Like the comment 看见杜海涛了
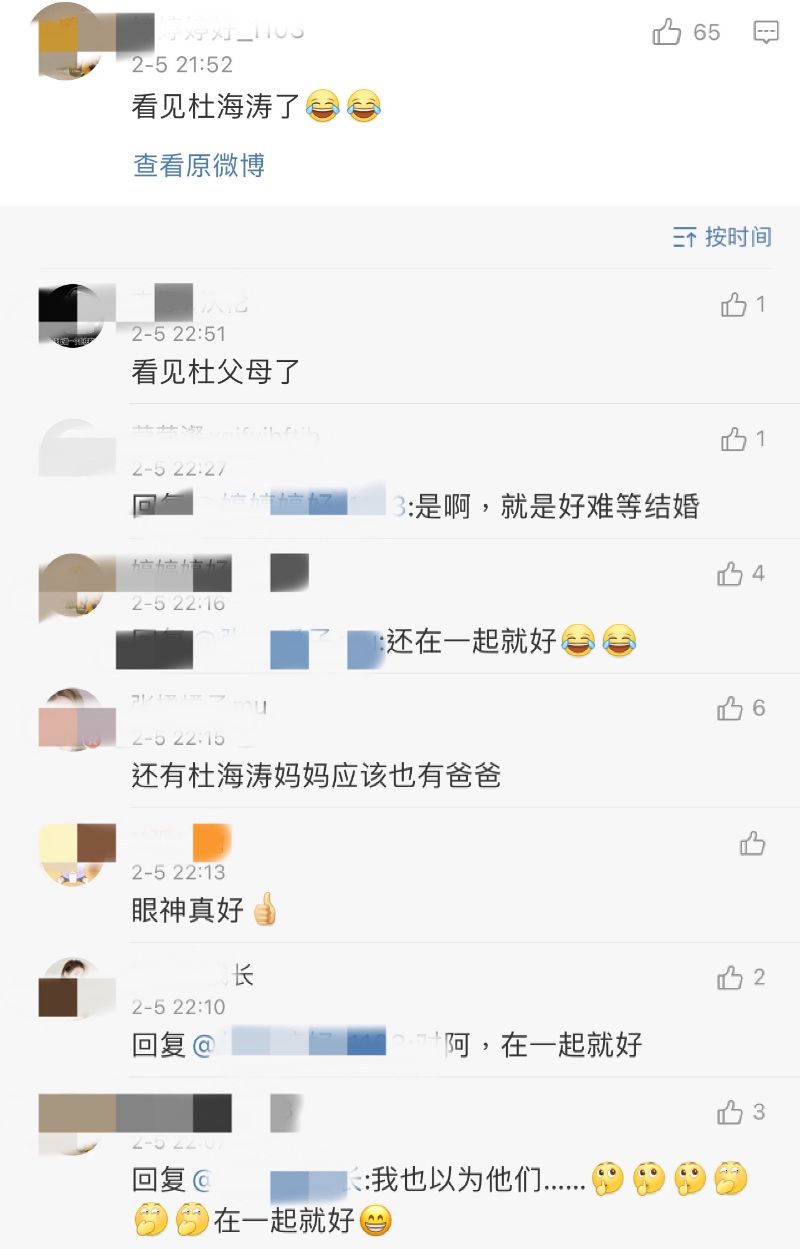 667,32
